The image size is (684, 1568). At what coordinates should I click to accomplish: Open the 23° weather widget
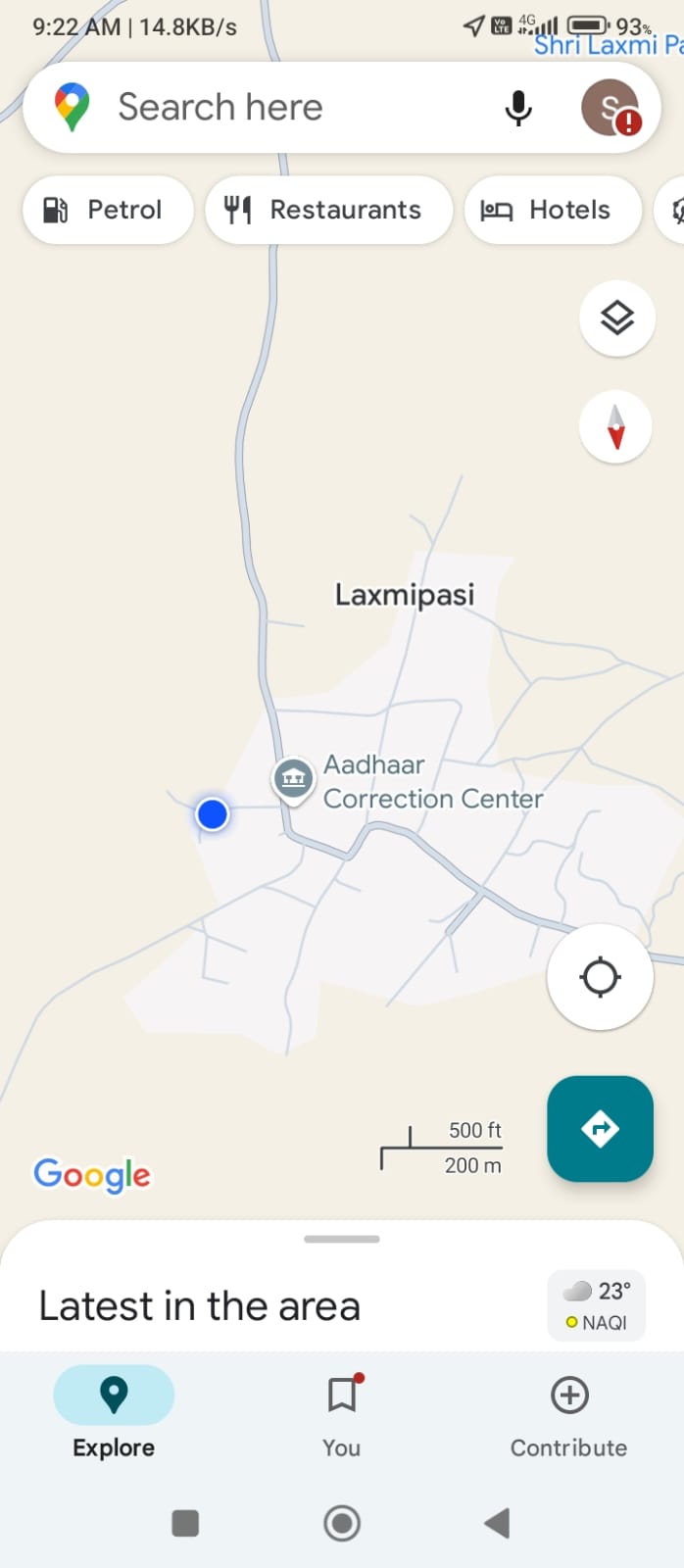click(597, 1305)
